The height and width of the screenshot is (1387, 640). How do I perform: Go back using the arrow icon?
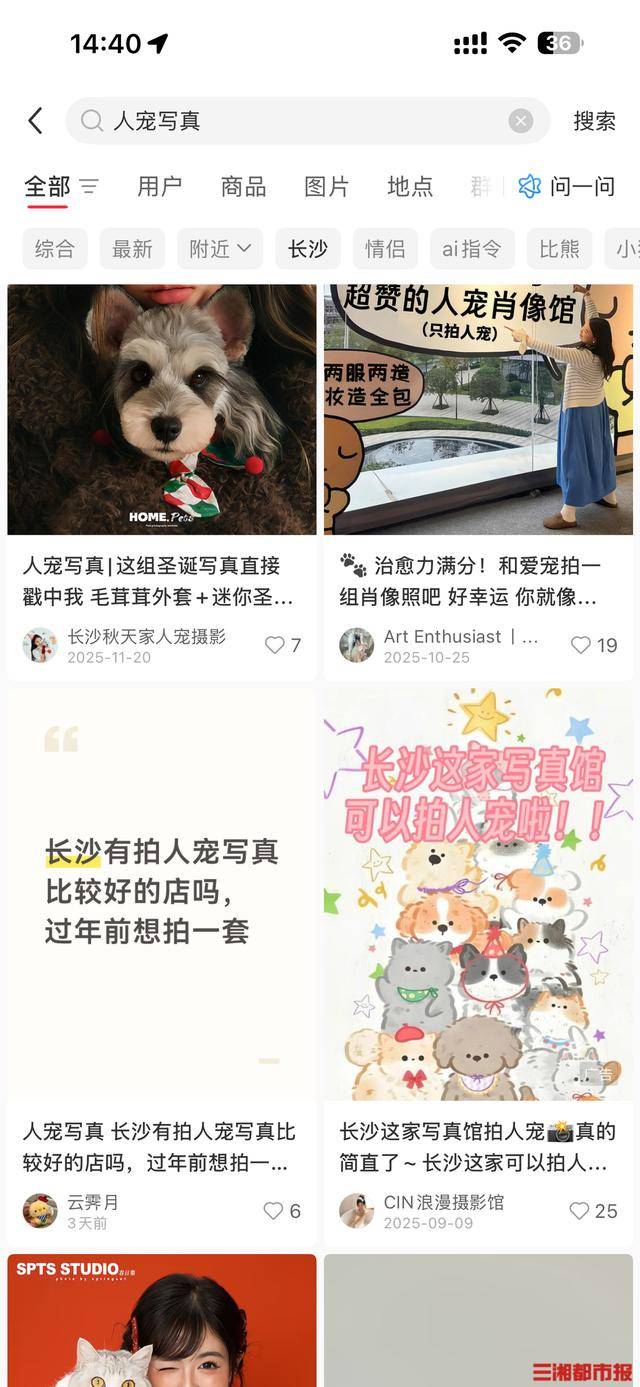click(x=36, y=121)
